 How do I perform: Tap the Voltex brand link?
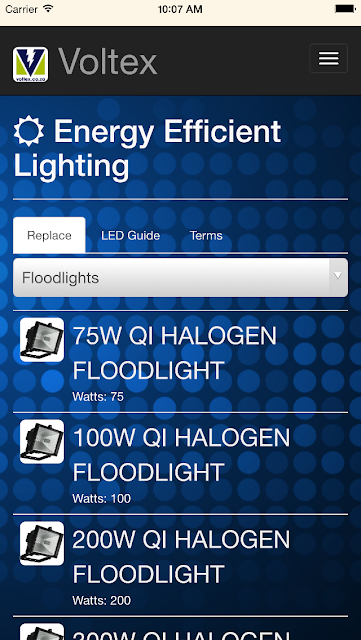coord(85,62)
